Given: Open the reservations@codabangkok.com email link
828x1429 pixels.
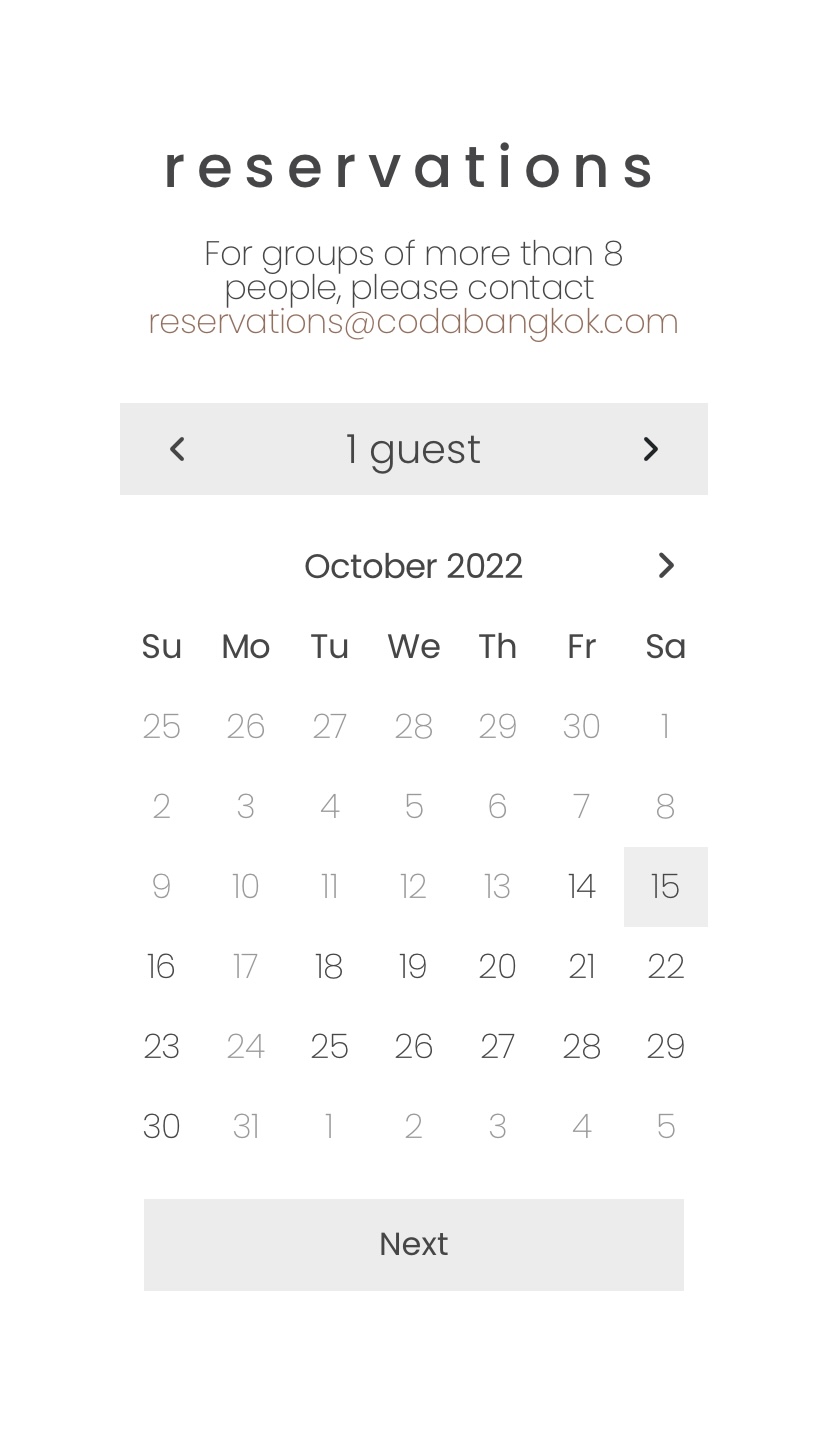Looking at the screenshot, I should tap(413, 322).
